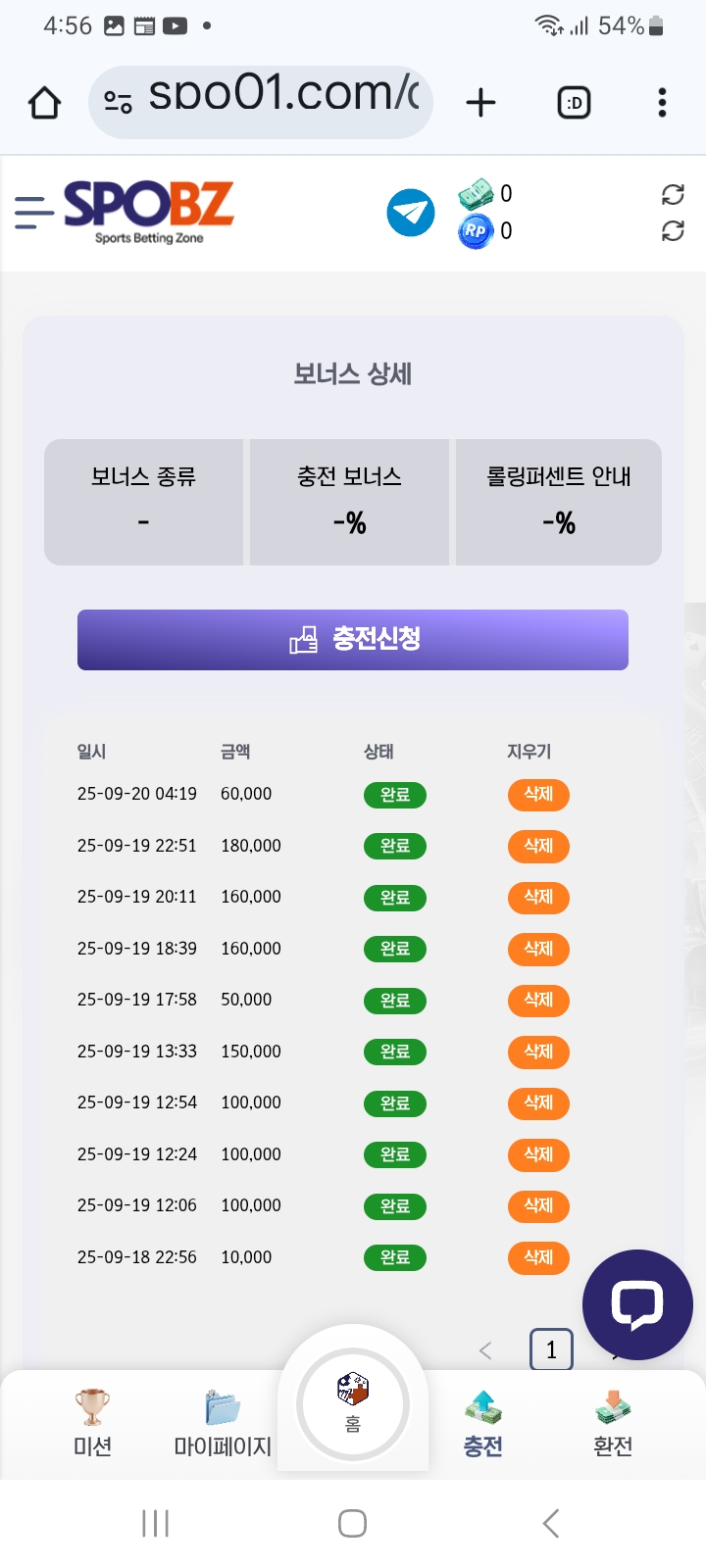The height and width of the screenshot is (1568, 706).
Task: Refresh the RP point balance
Action: (673, 231)
